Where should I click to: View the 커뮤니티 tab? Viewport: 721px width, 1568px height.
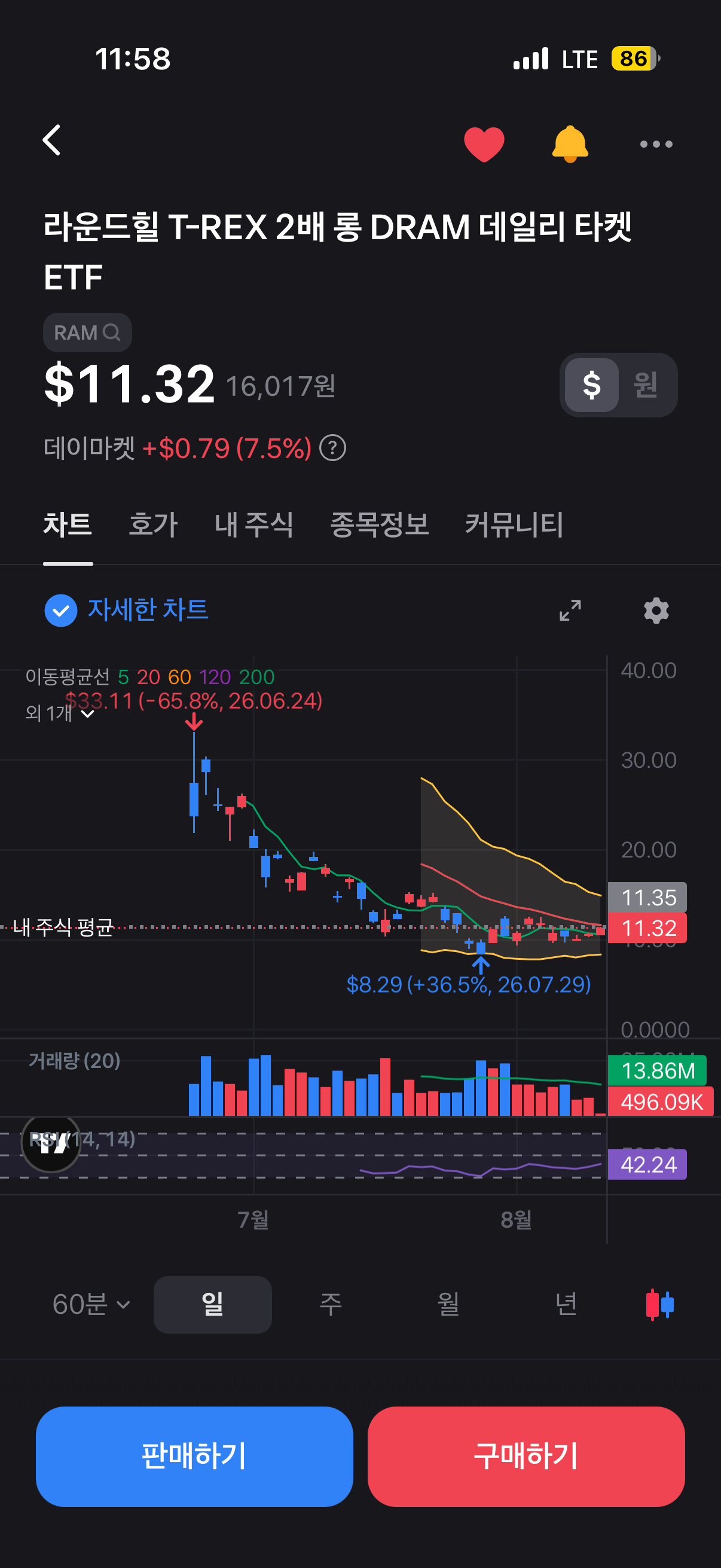[514, 524]
